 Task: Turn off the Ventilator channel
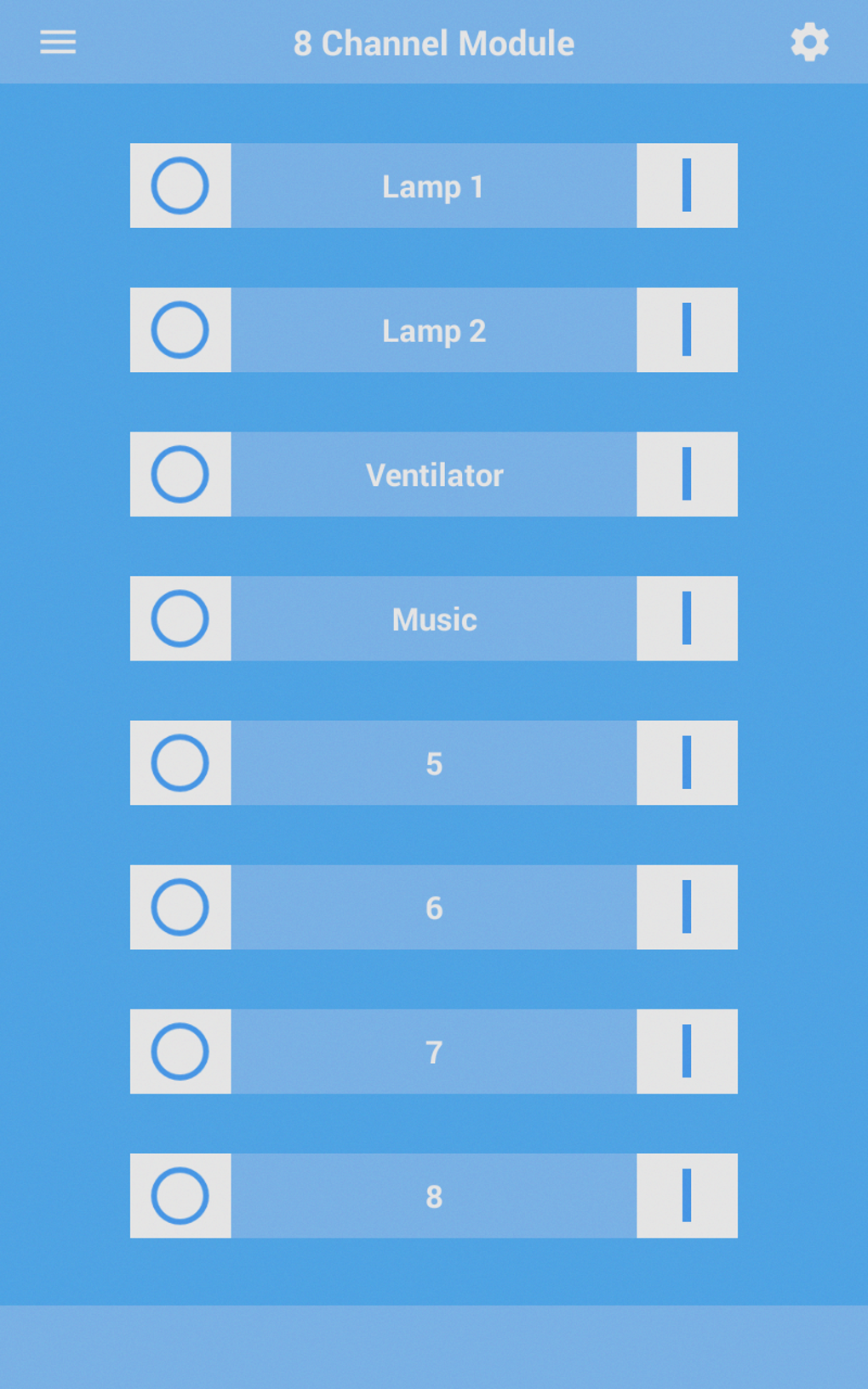(x=180, y=474)
